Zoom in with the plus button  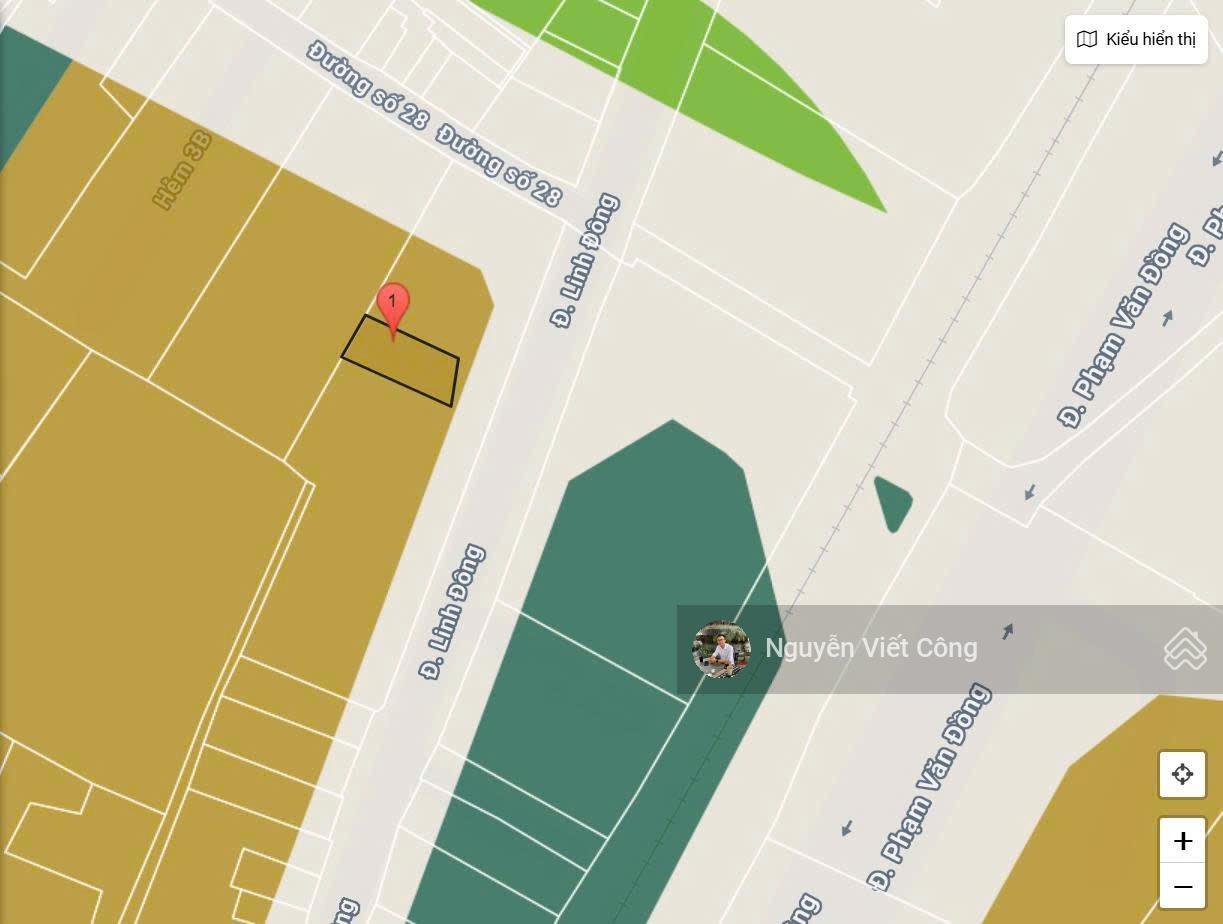click(x=1182, y=840)
